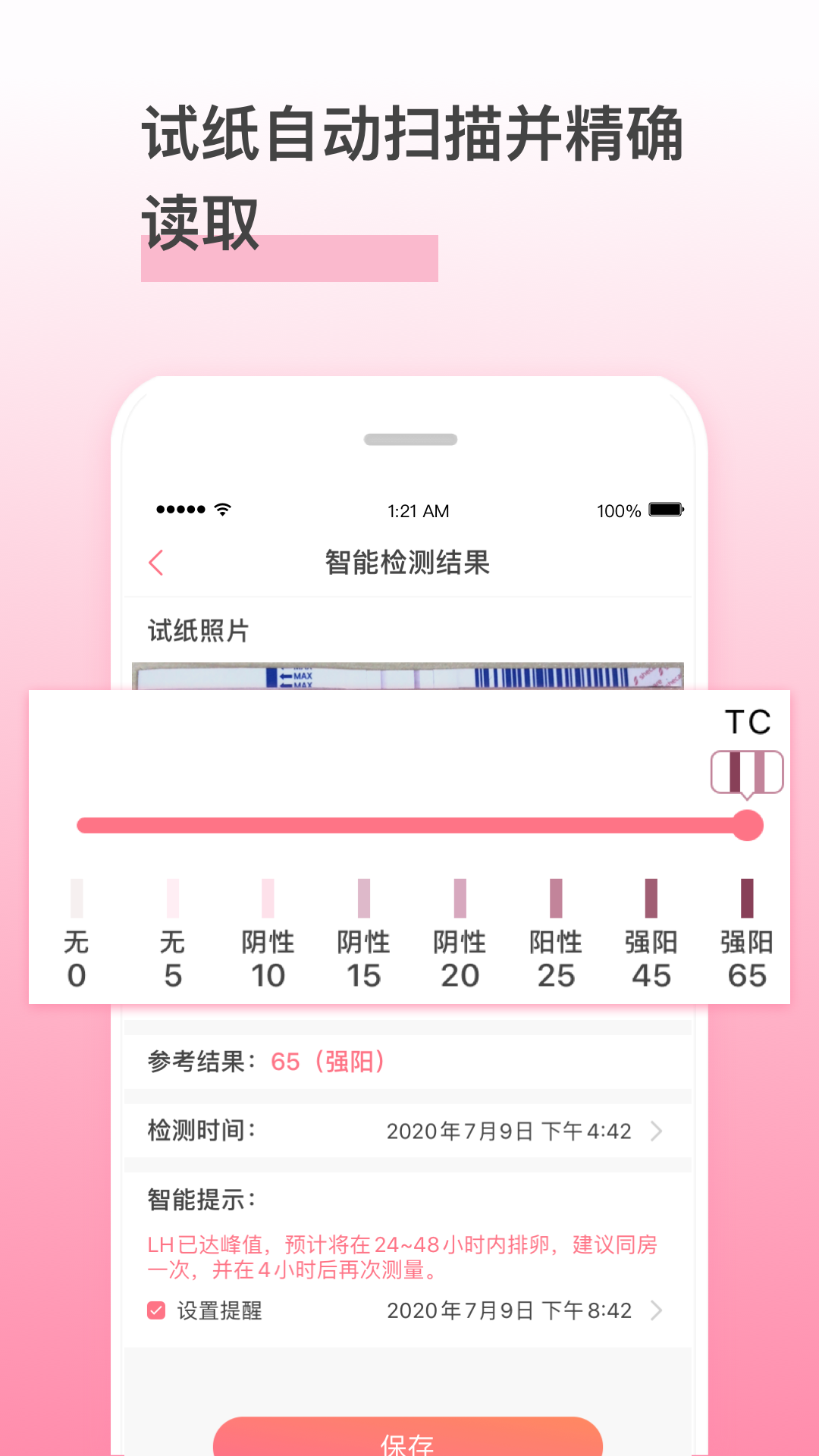Viewport: 819px width, 1456px height.
Task: Tap the cellular signal dots in status bar
Action: pos(182,510)
